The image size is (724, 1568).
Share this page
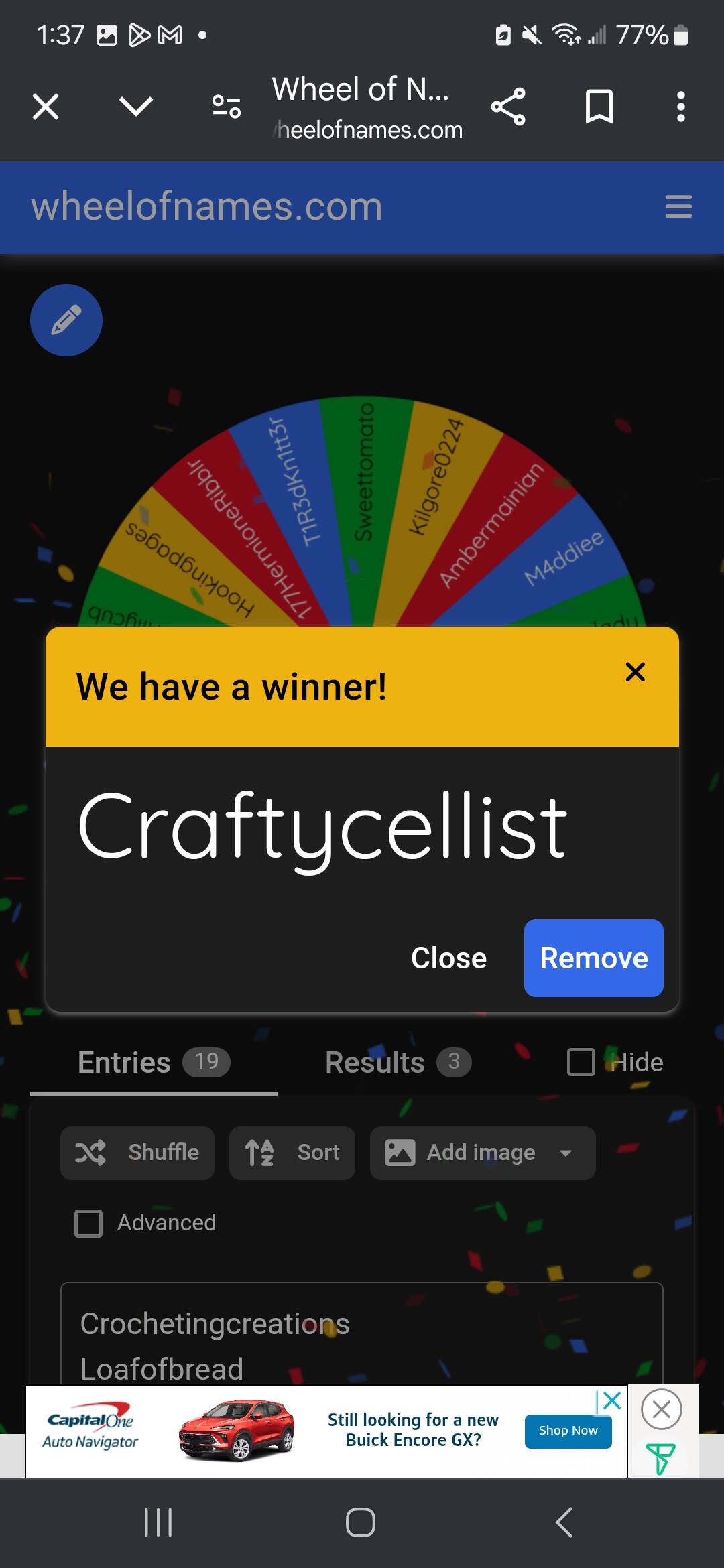point(508,107)
